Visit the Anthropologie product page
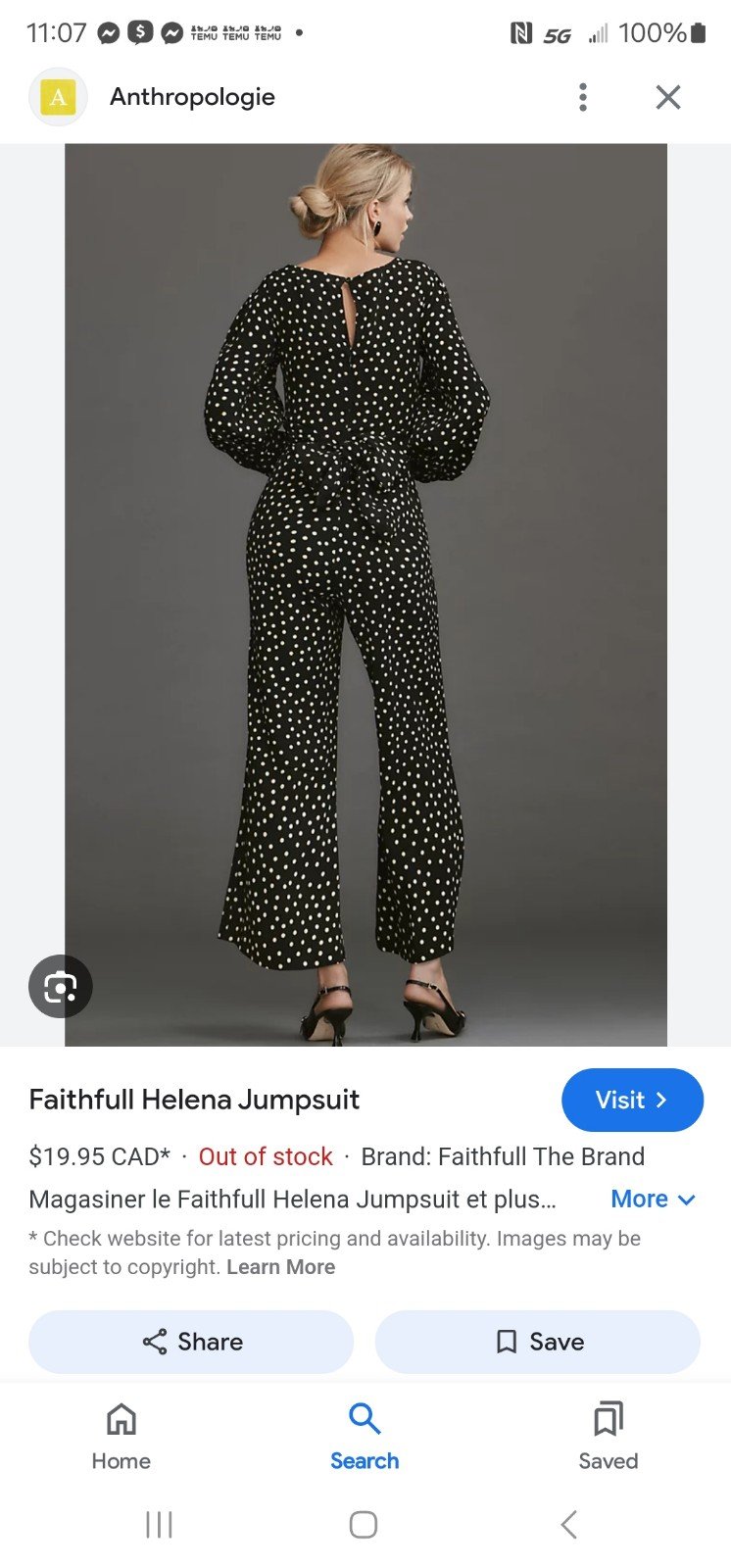Image resolution: width=731 pixels, height=1568 pixels. [632, 1100]
